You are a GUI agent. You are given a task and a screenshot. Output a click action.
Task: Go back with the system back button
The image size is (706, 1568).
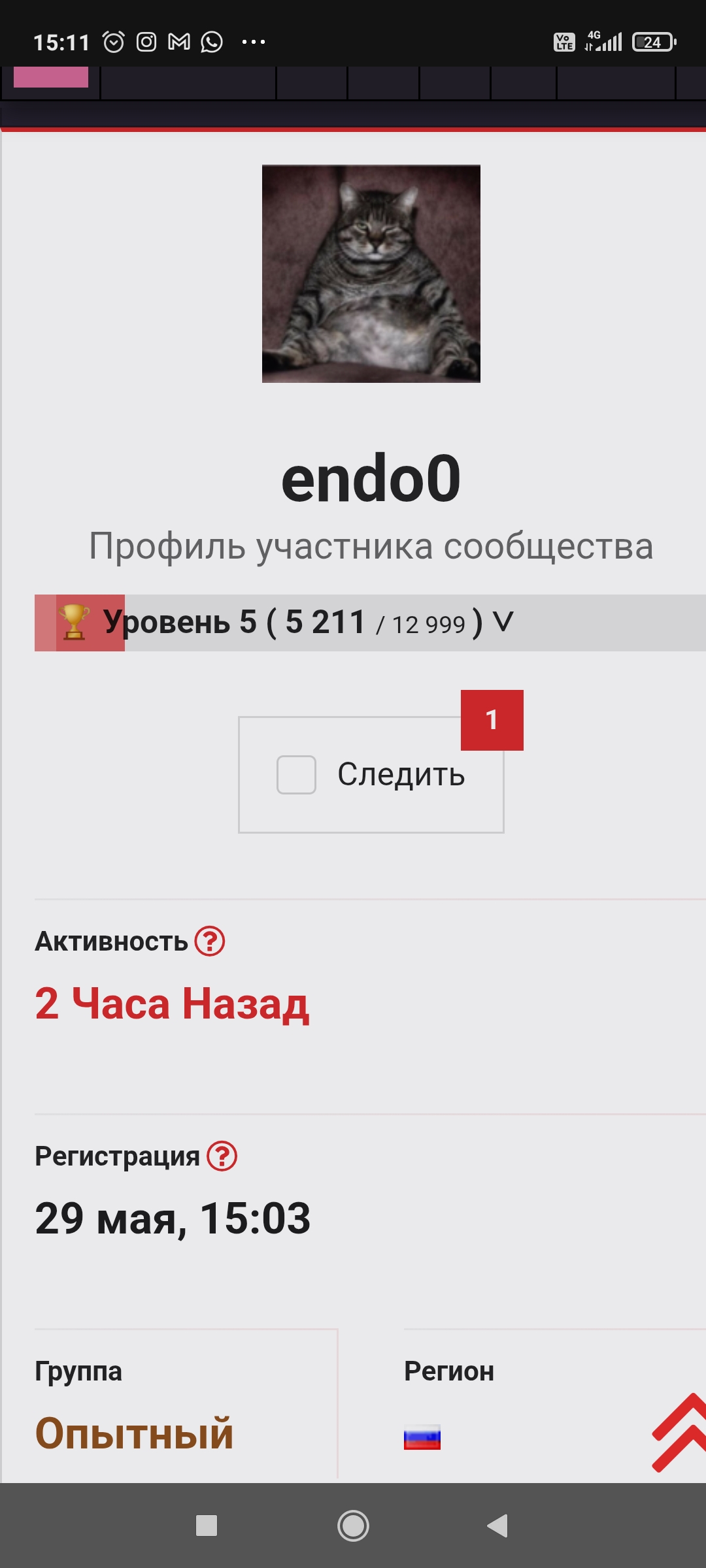click(x=498, y=1526)
